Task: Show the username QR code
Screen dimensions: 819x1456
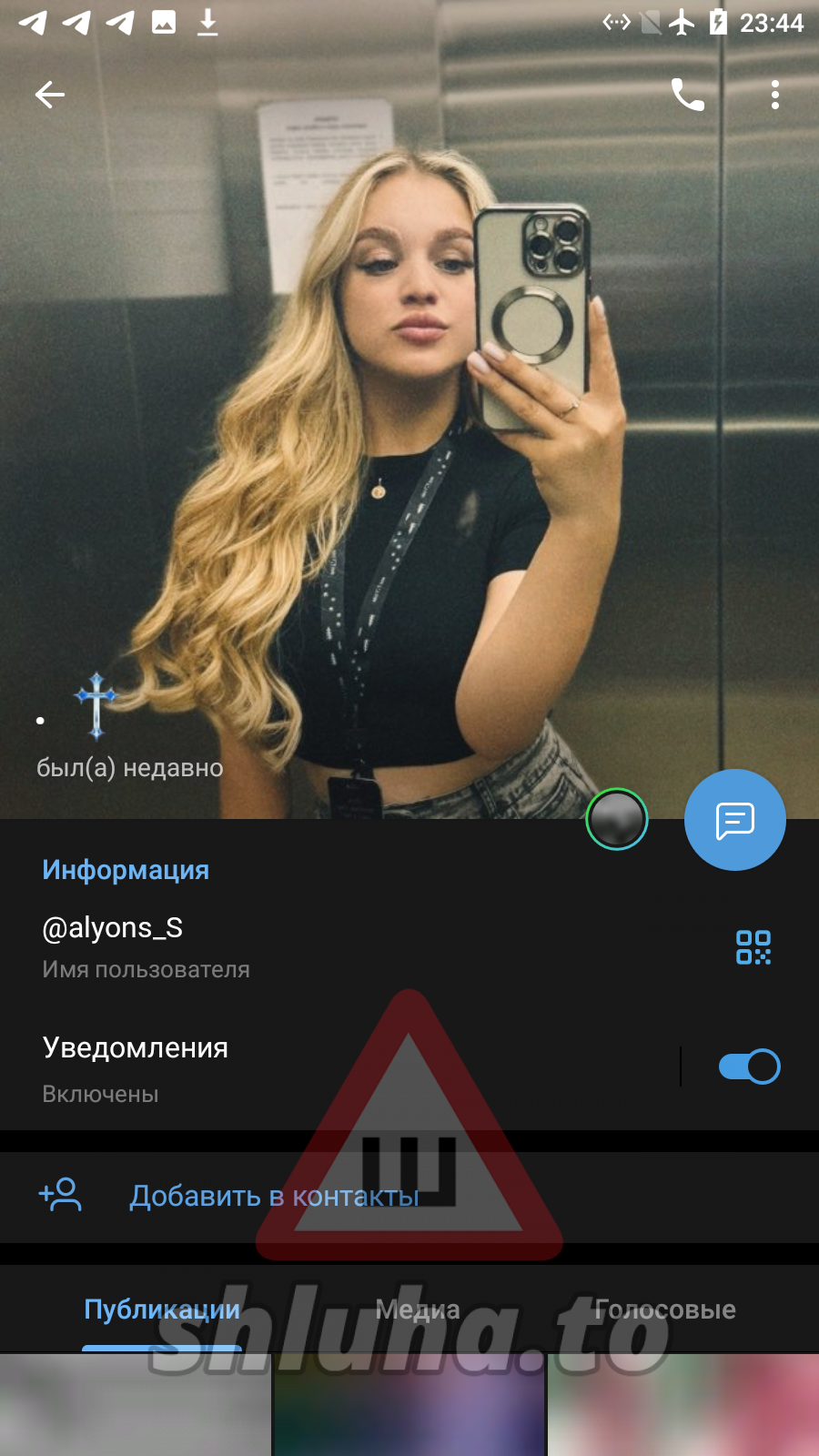Action: pos(753,947)
